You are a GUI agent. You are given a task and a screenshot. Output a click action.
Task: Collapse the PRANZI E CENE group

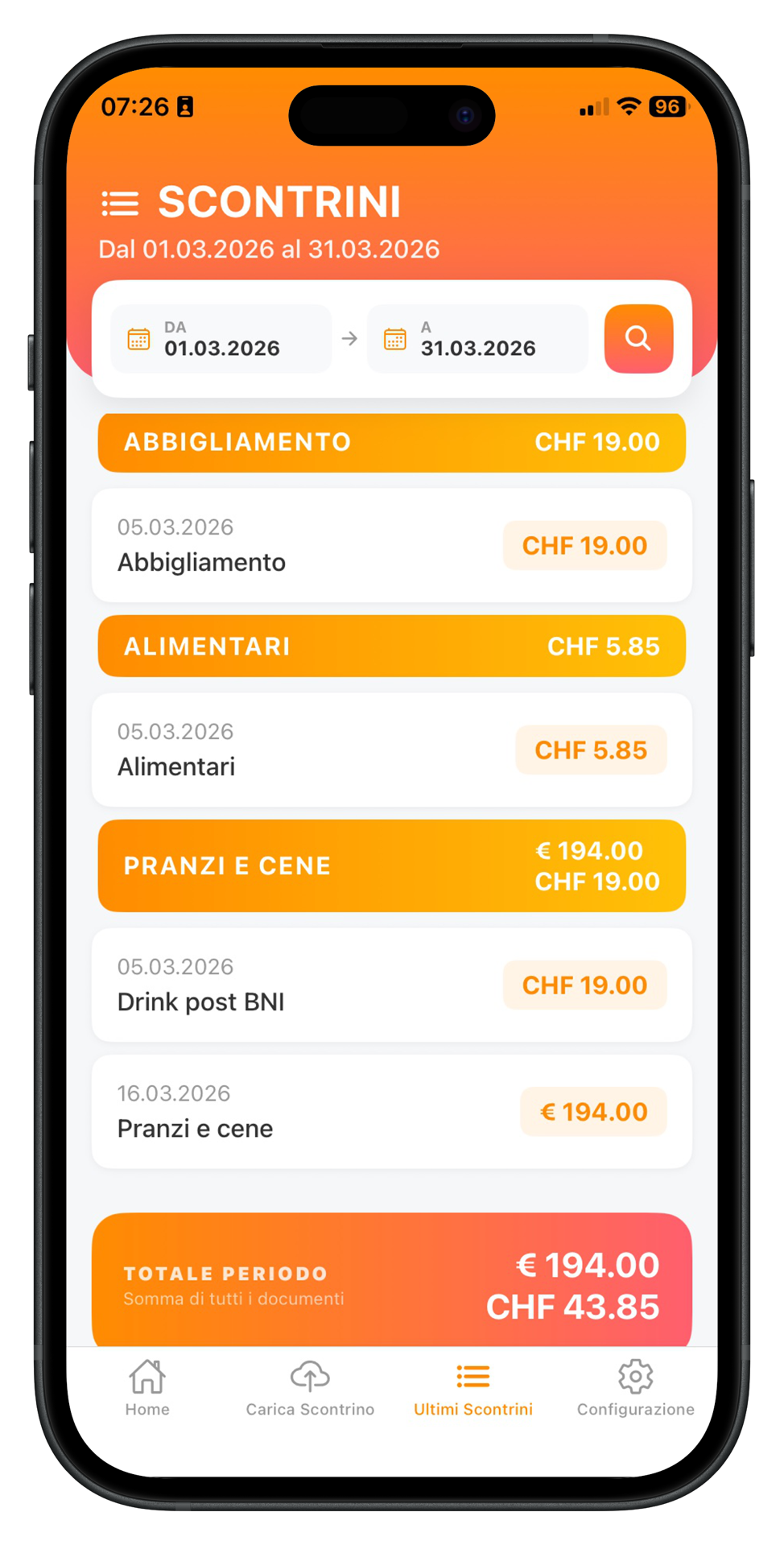(x=391, y=865)
